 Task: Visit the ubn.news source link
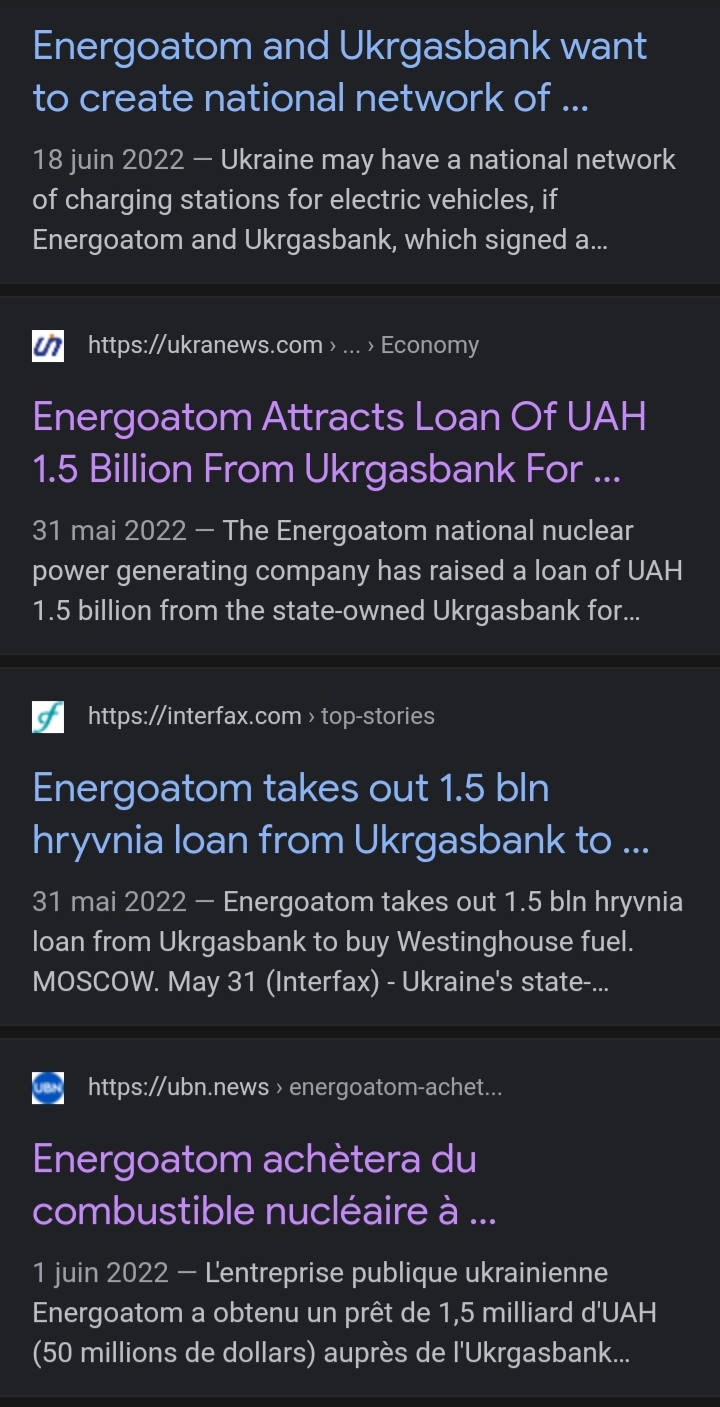pyautogui.click(x=295, y=1087)
